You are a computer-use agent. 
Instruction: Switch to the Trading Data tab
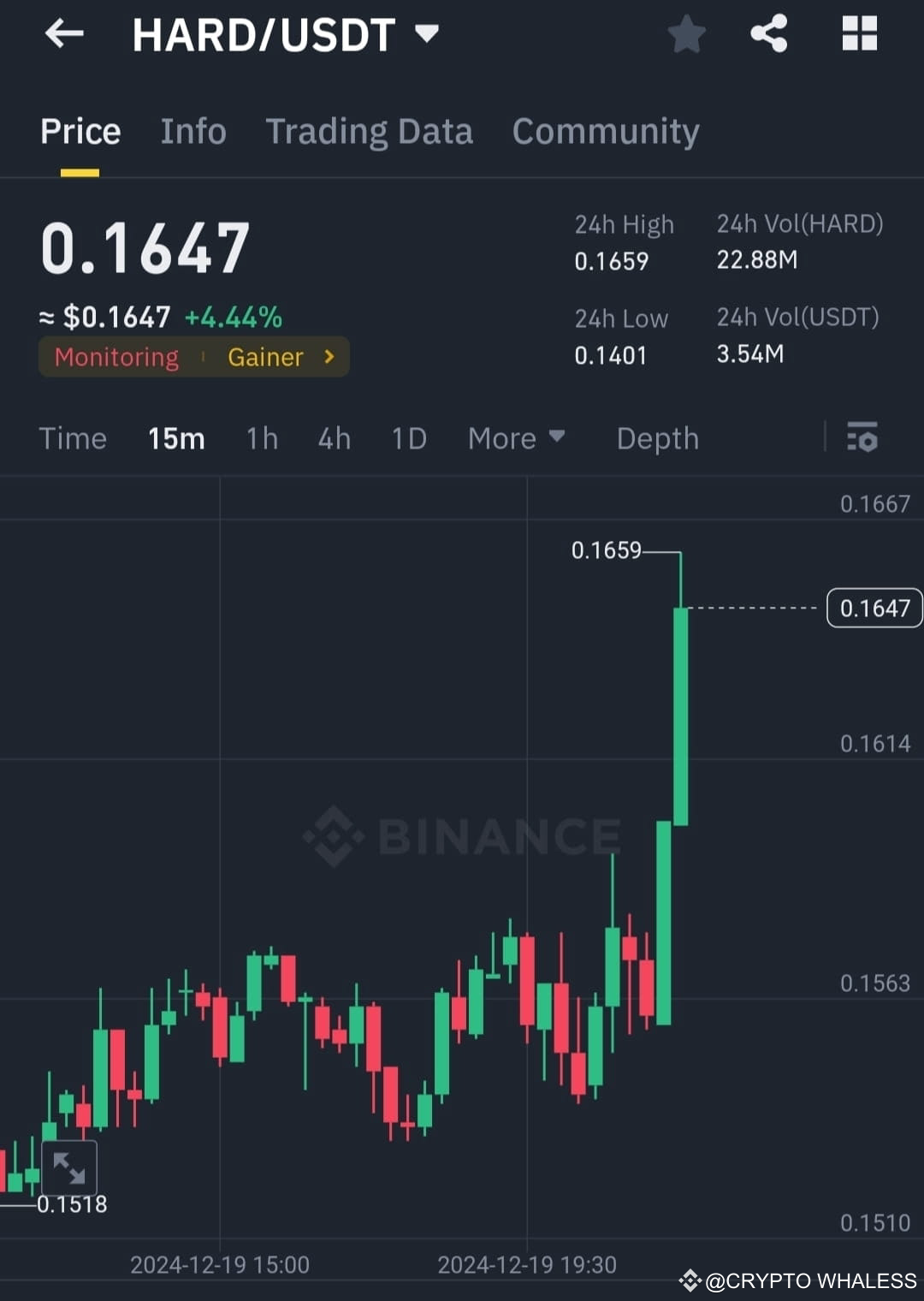pyautogui.click(x=370, y=131)
